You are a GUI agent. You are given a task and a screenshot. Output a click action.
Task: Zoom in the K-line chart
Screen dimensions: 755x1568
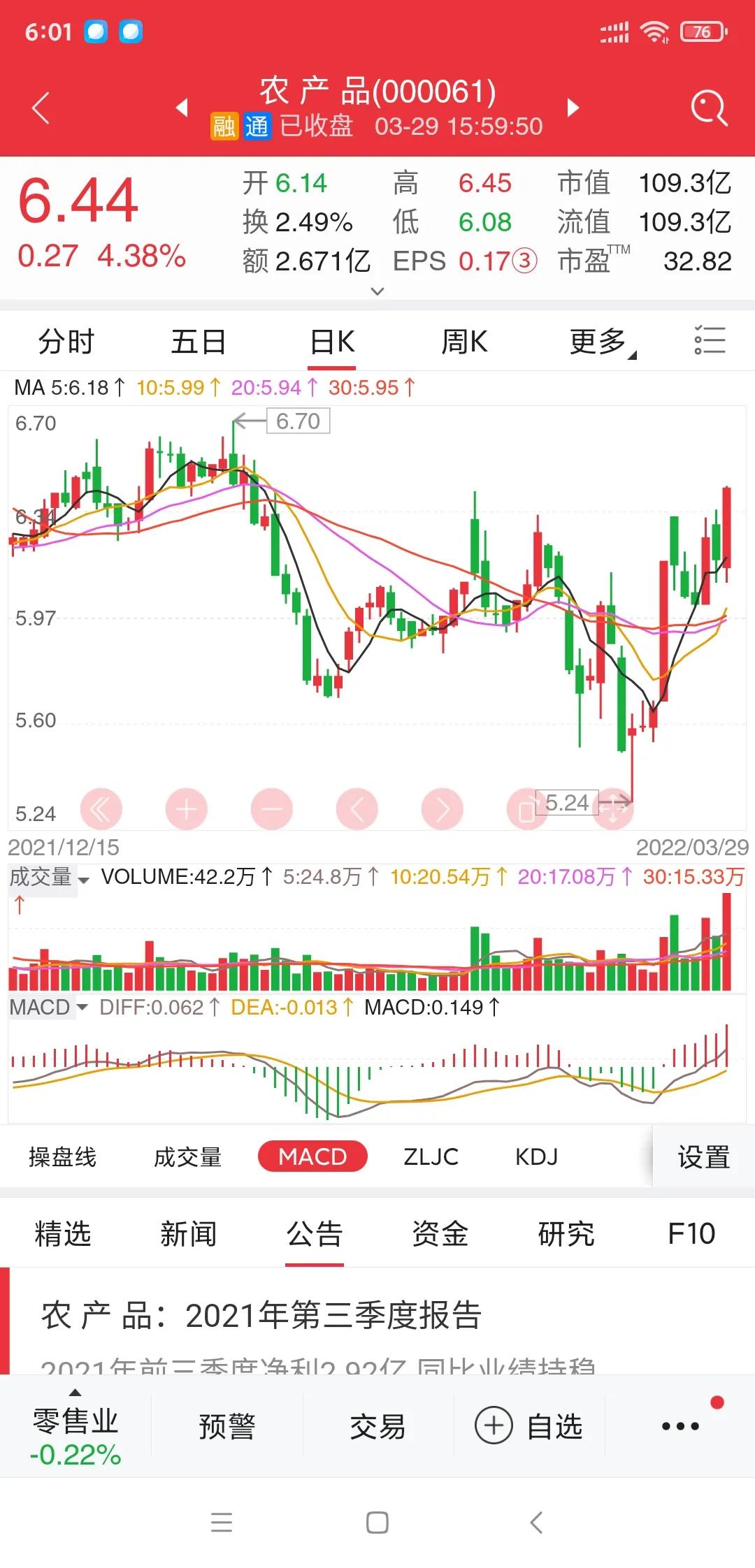point(186,810)
